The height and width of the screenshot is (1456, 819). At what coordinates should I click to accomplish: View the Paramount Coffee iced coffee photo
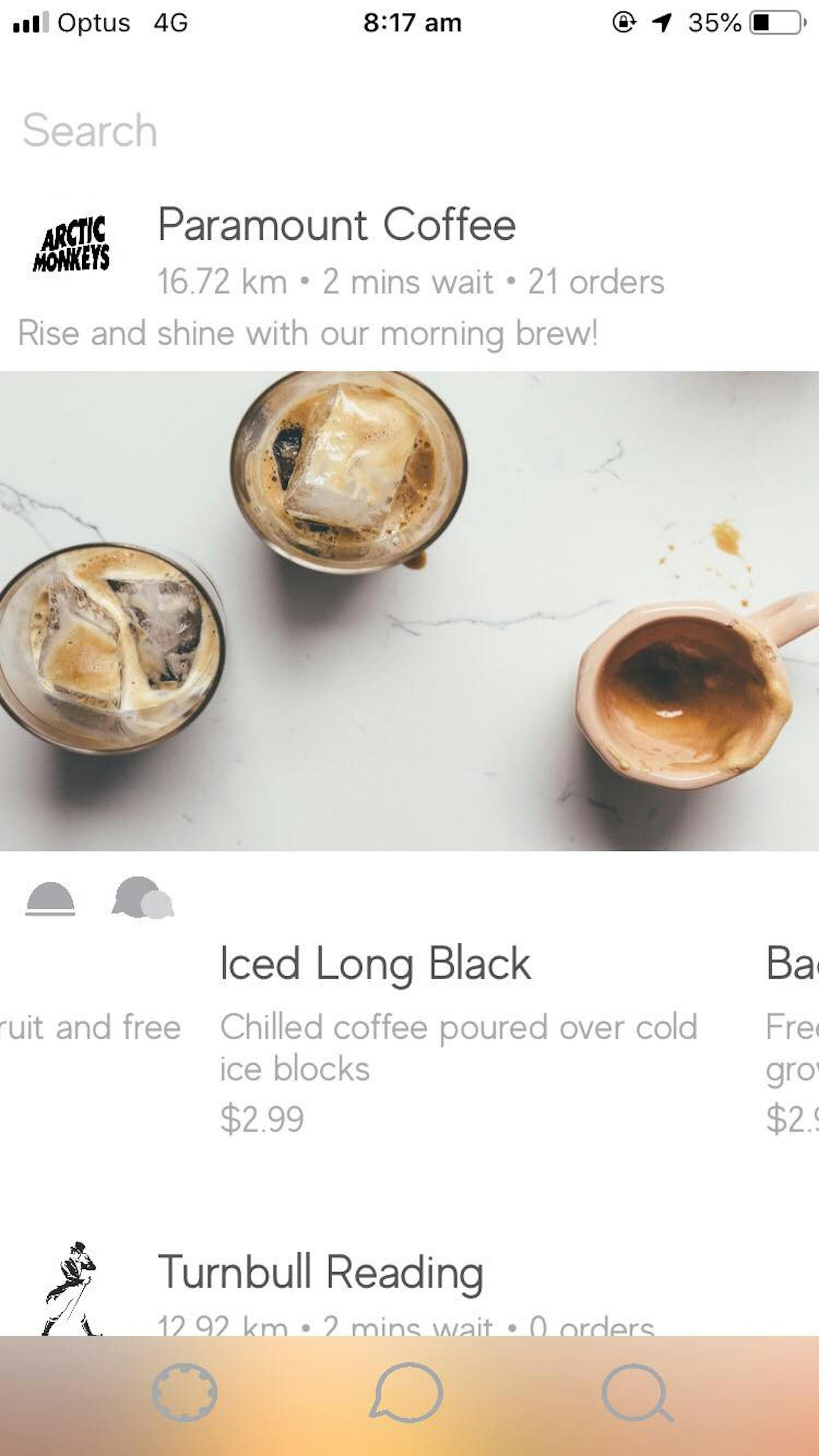point(409,611)
